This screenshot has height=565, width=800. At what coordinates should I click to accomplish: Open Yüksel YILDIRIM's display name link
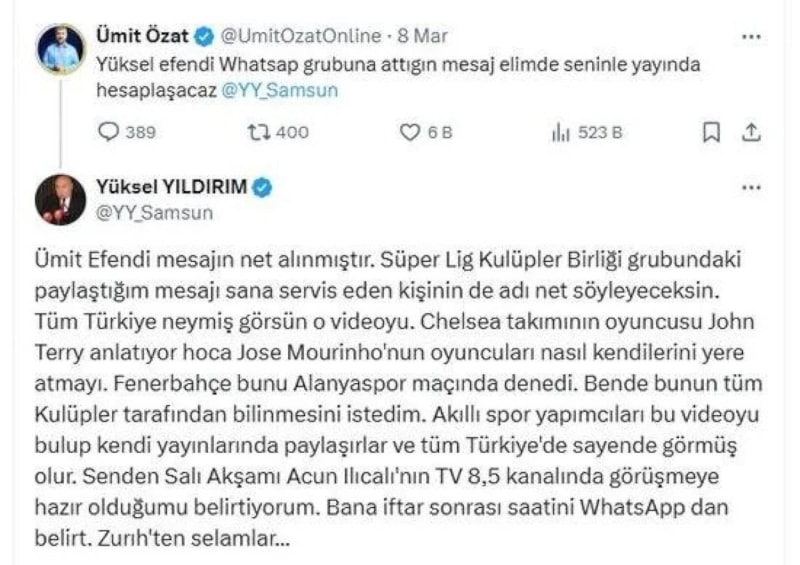coord(173,187)
